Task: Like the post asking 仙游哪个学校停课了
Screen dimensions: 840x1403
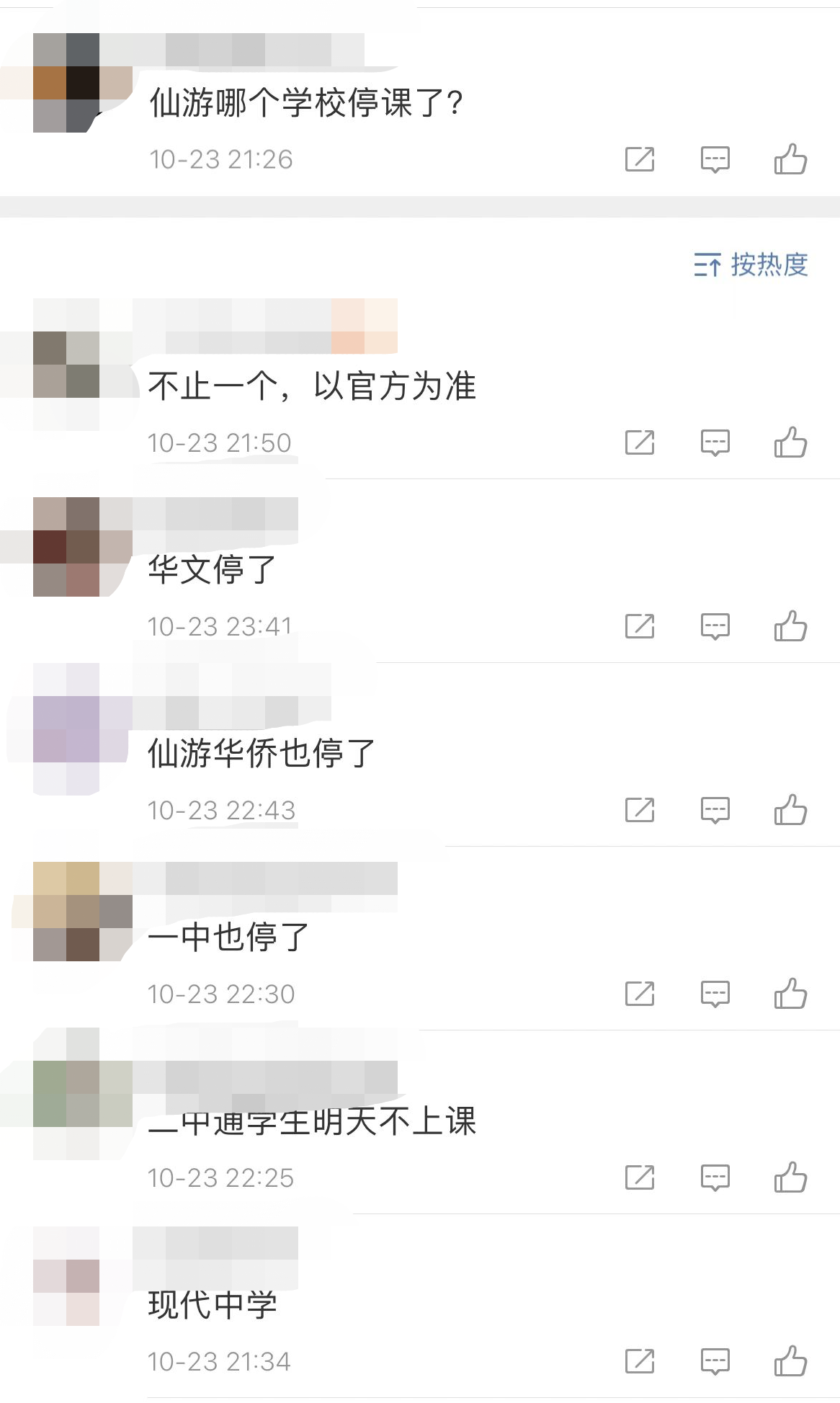Action: pos(790,159)
